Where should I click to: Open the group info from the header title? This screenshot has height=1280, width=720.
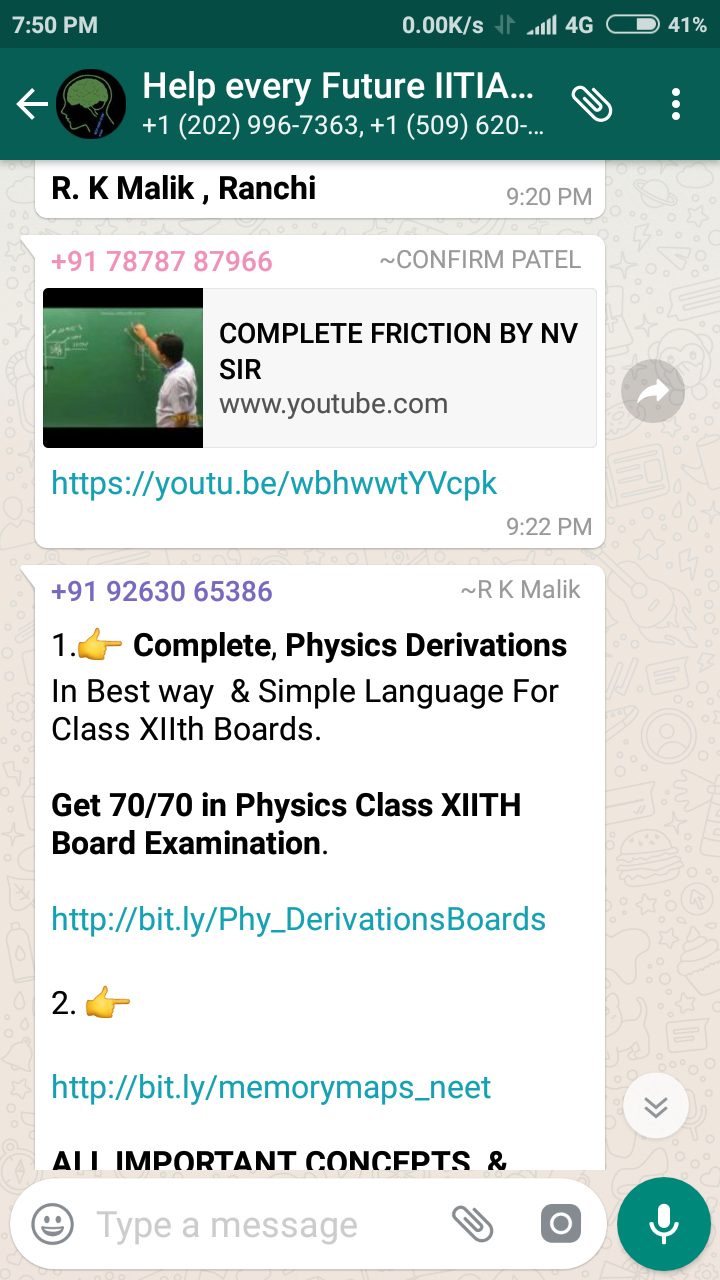pos(340,87)
